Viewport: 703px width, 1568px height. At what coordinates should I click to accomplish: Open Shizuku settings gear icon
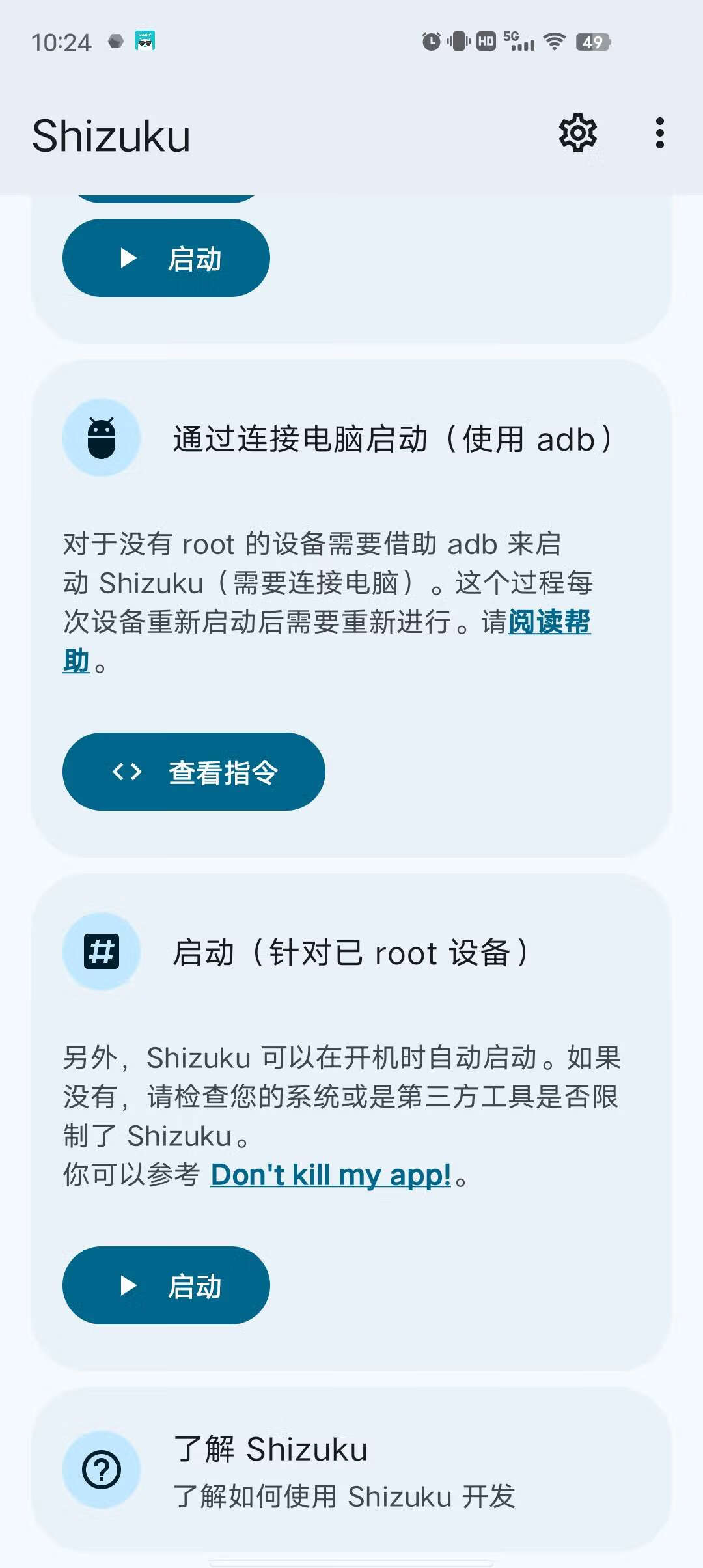coord(577,133)
